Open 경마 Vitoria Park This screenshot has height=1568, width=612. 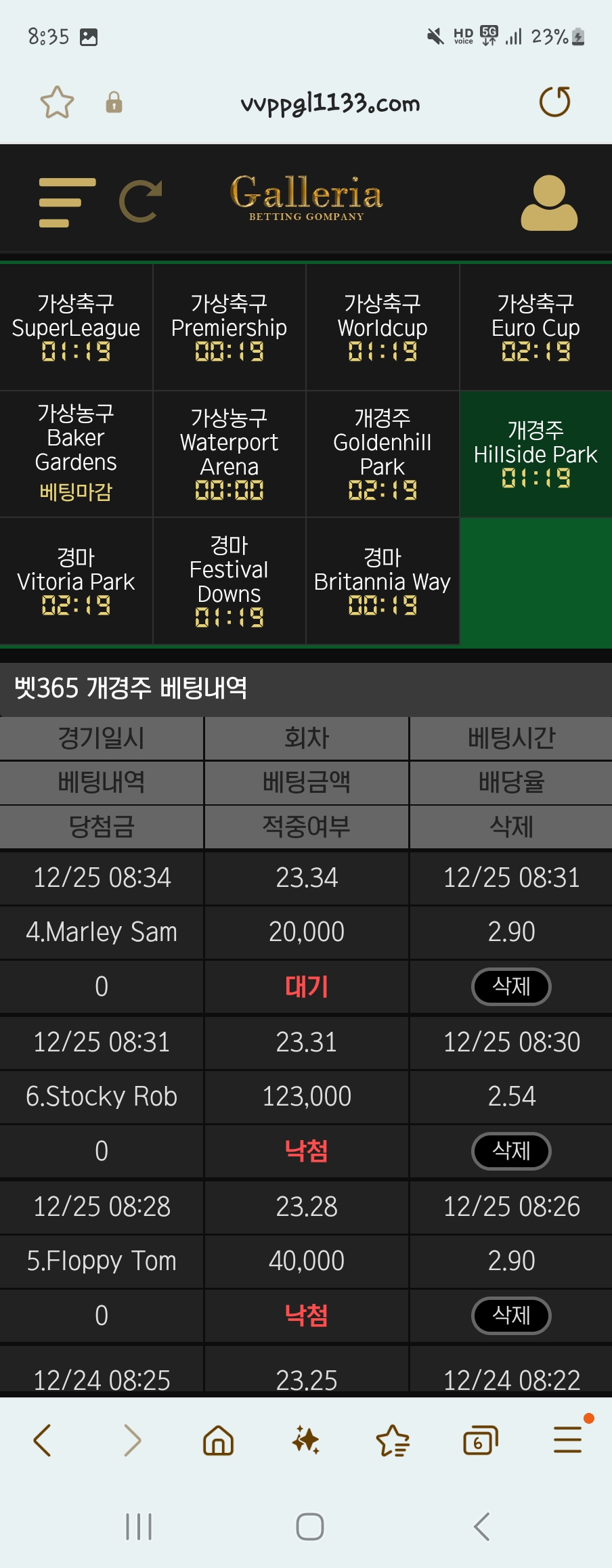click(76, 581)
